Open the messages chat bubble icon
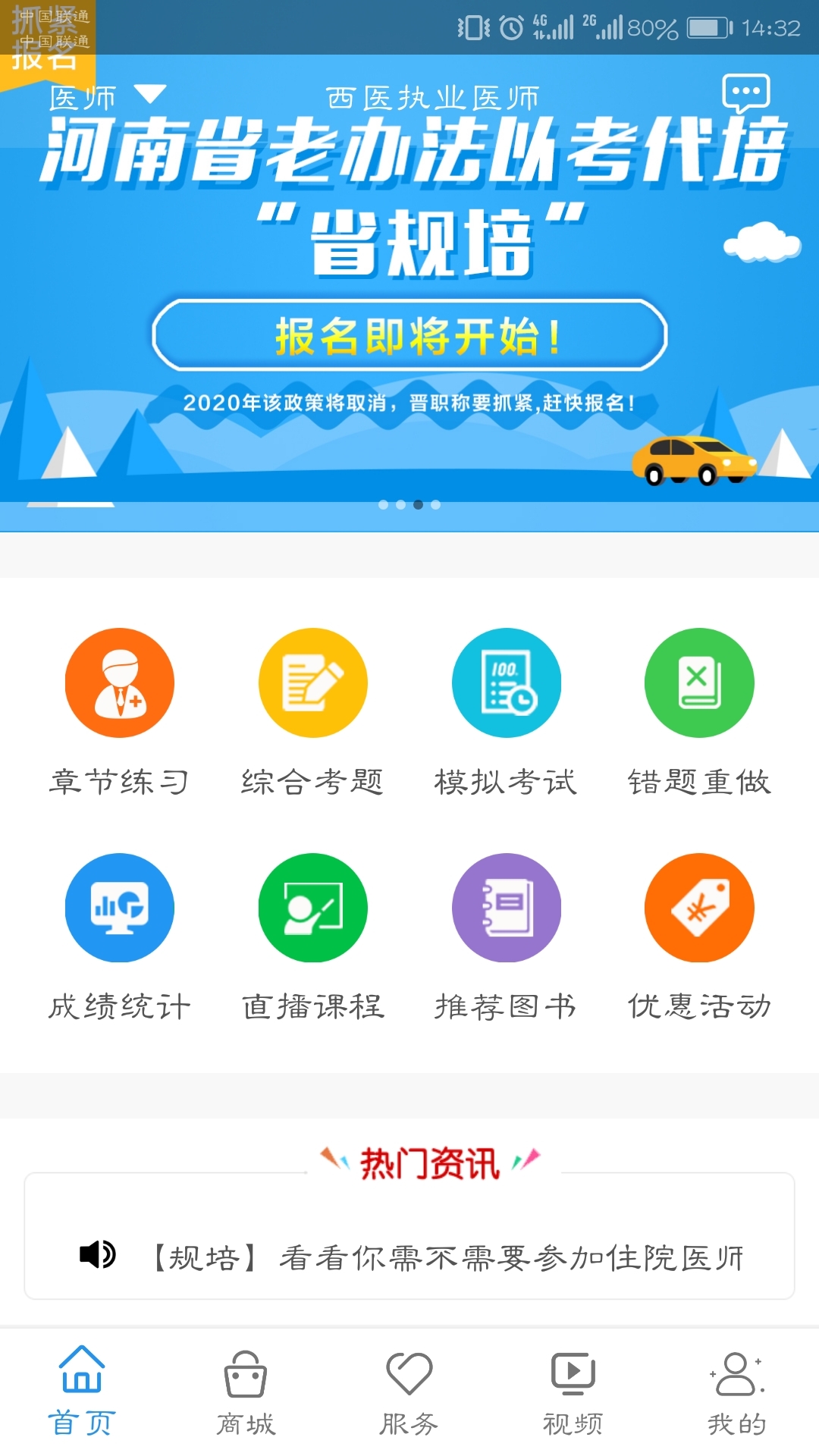 point(746,93)
